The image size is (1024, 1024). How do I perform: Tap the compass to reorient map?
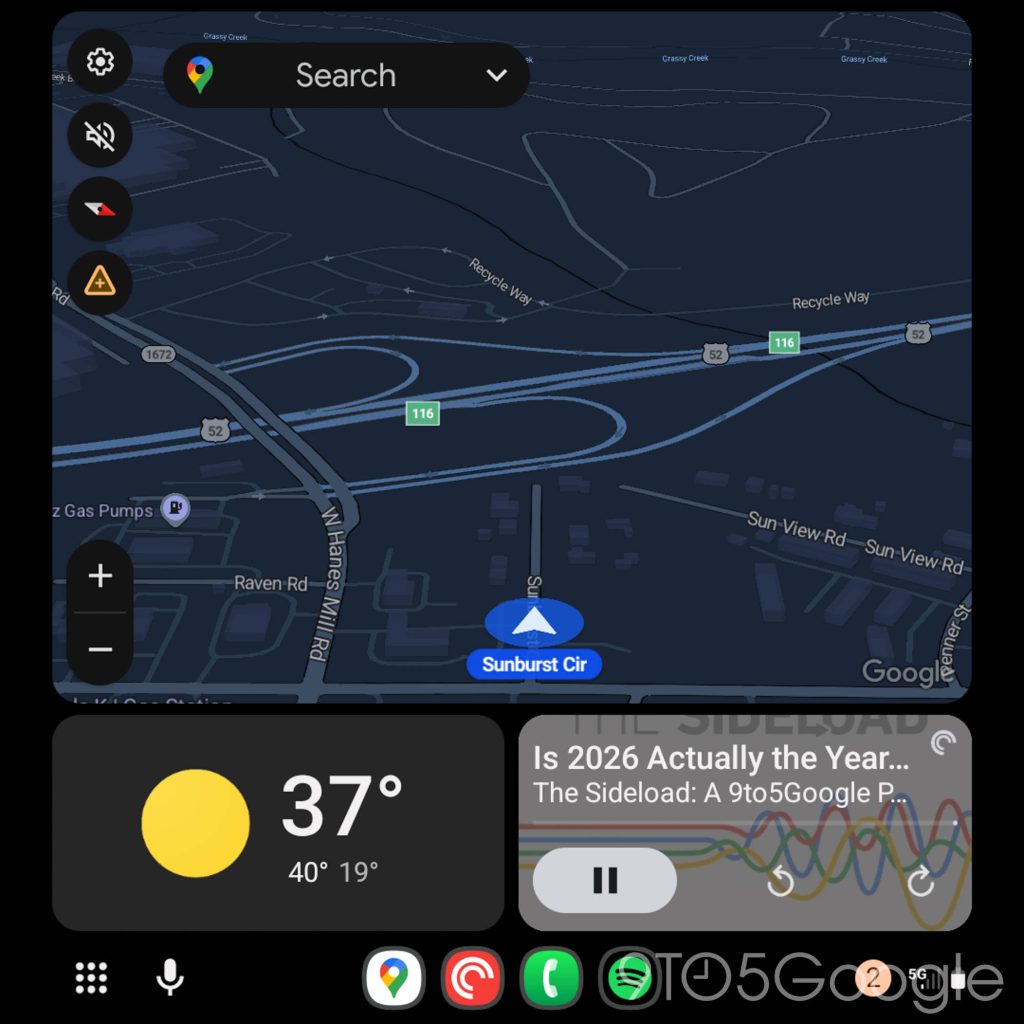point(100,208)
